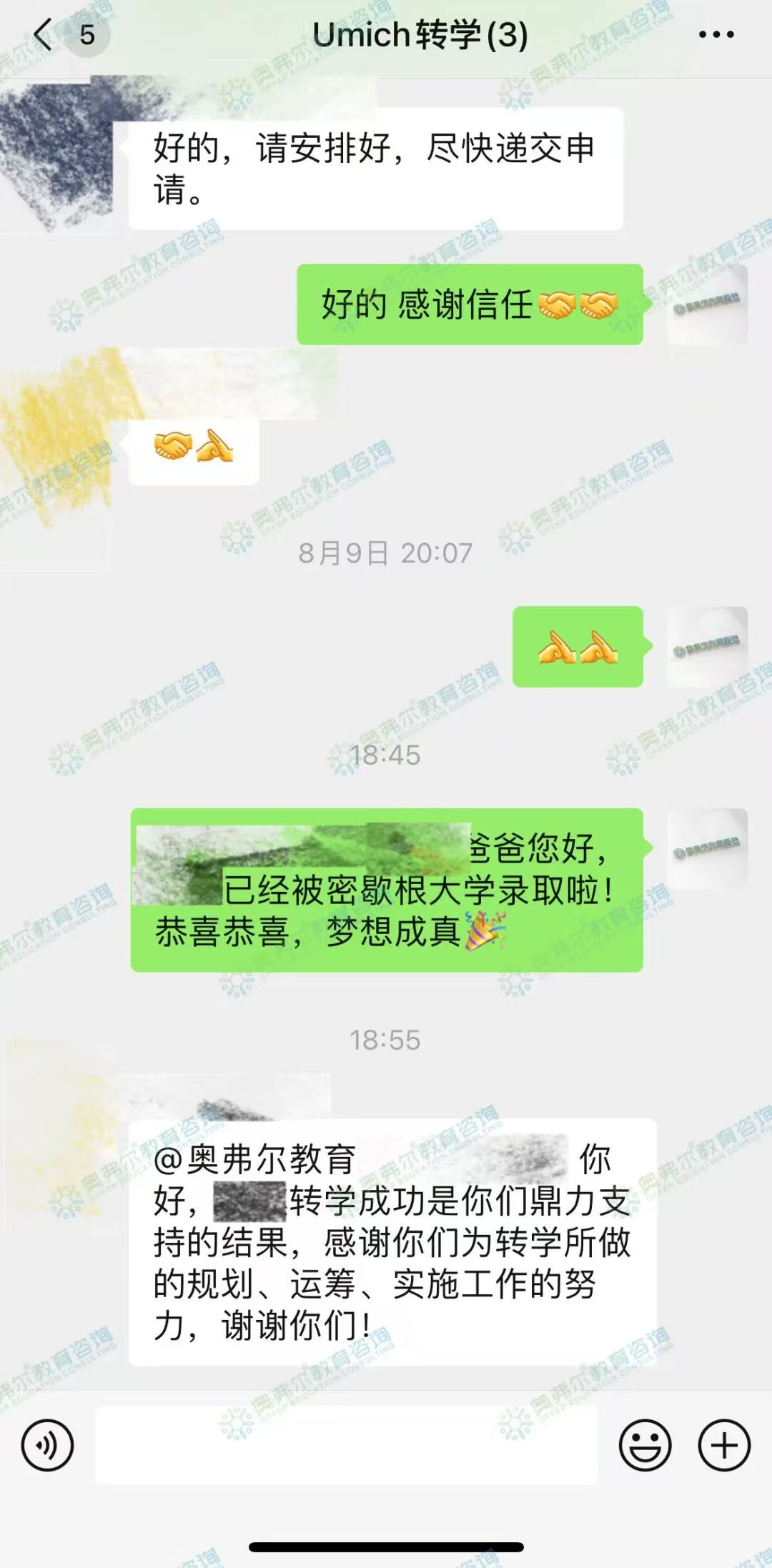Open avatar next to 密歇根大学录取 message

[x=707, y=849]
